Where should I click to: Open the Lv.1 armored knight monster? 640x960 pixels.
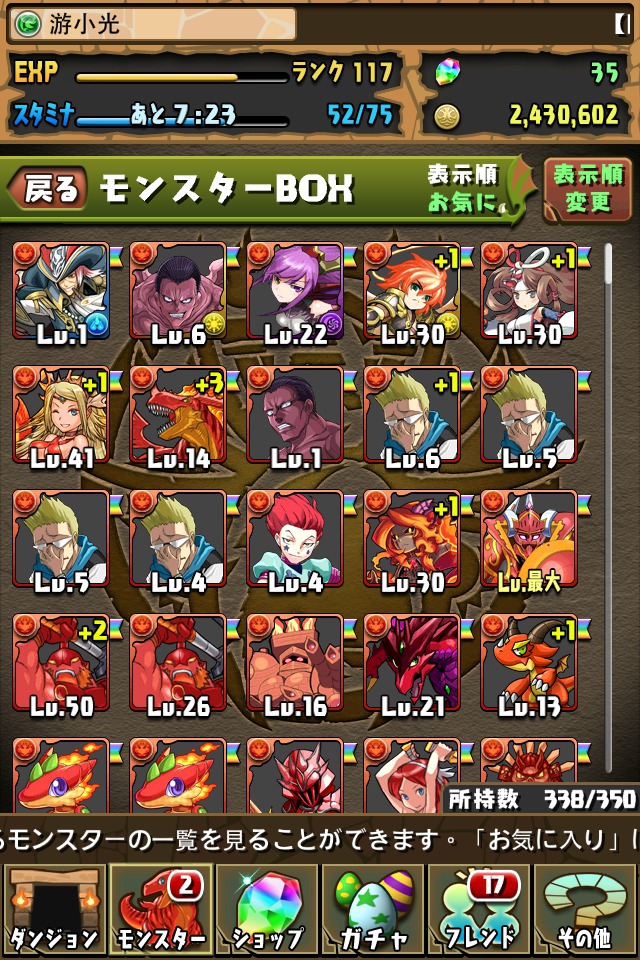click(x=60, y=292)
